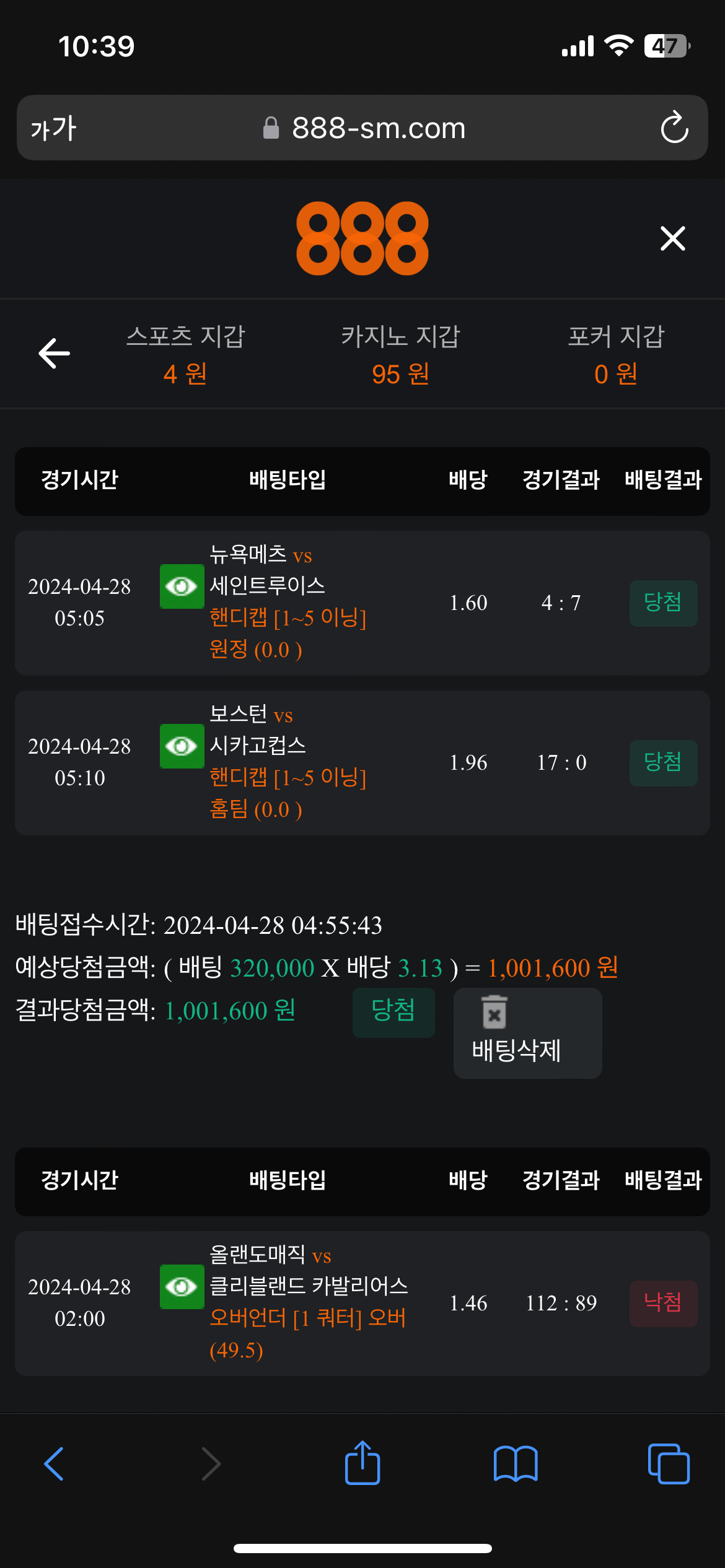The width and height of the screenshot is (725, 1568).
Task: Tap the eye icon for 보스턴 game
Action: coord(182,746)
